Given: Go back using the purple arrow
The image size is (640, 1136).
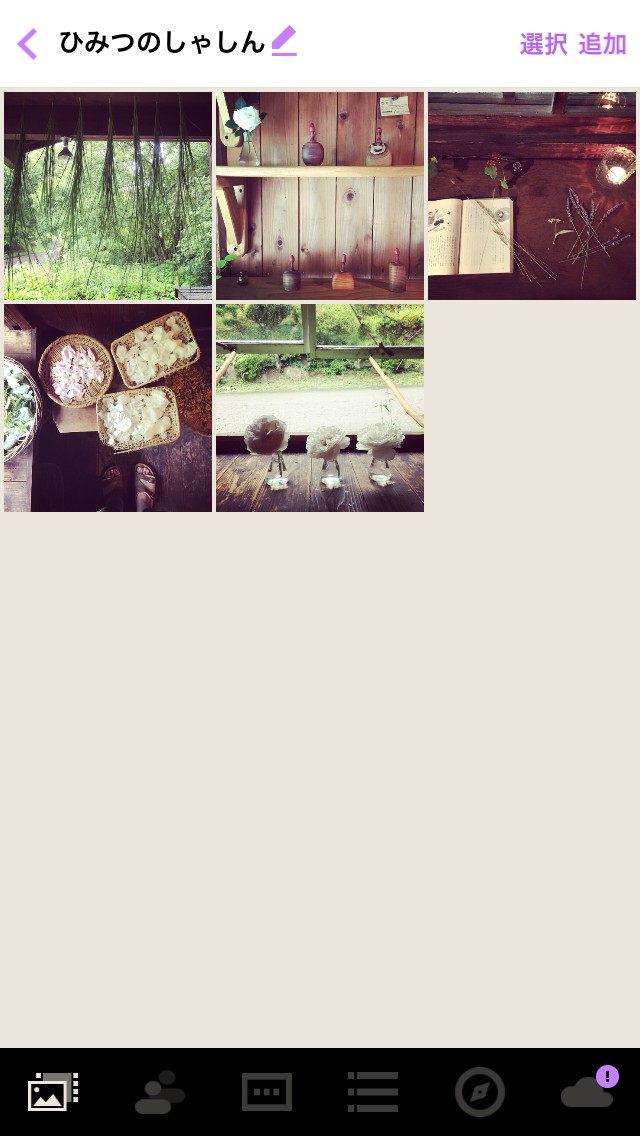Looking at the screenshot, I should (x=28, y=44).
